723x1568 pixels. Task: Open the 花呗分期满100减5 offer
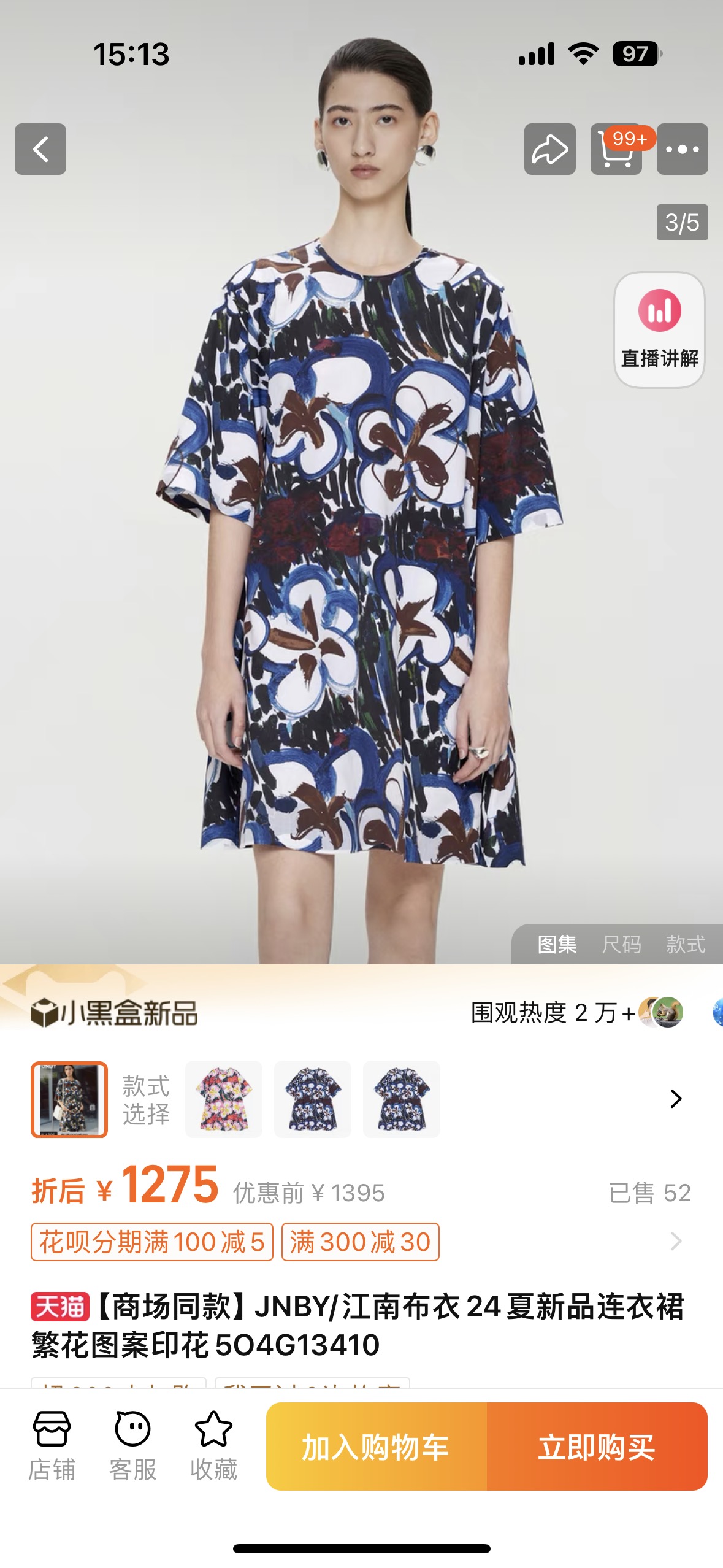pos(151,1242)
